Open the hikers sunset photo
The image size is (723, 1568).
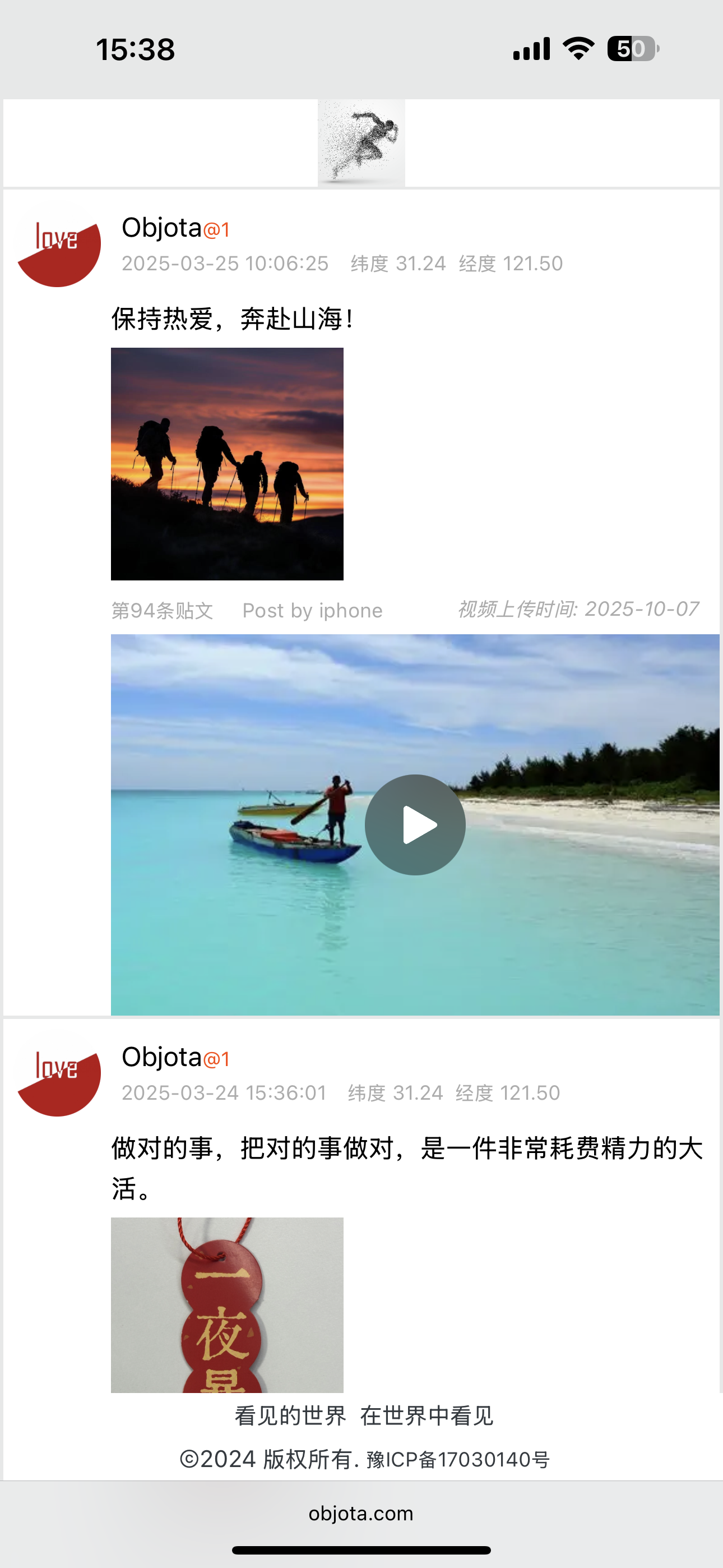pyautogui.click(x=227, y=464)
